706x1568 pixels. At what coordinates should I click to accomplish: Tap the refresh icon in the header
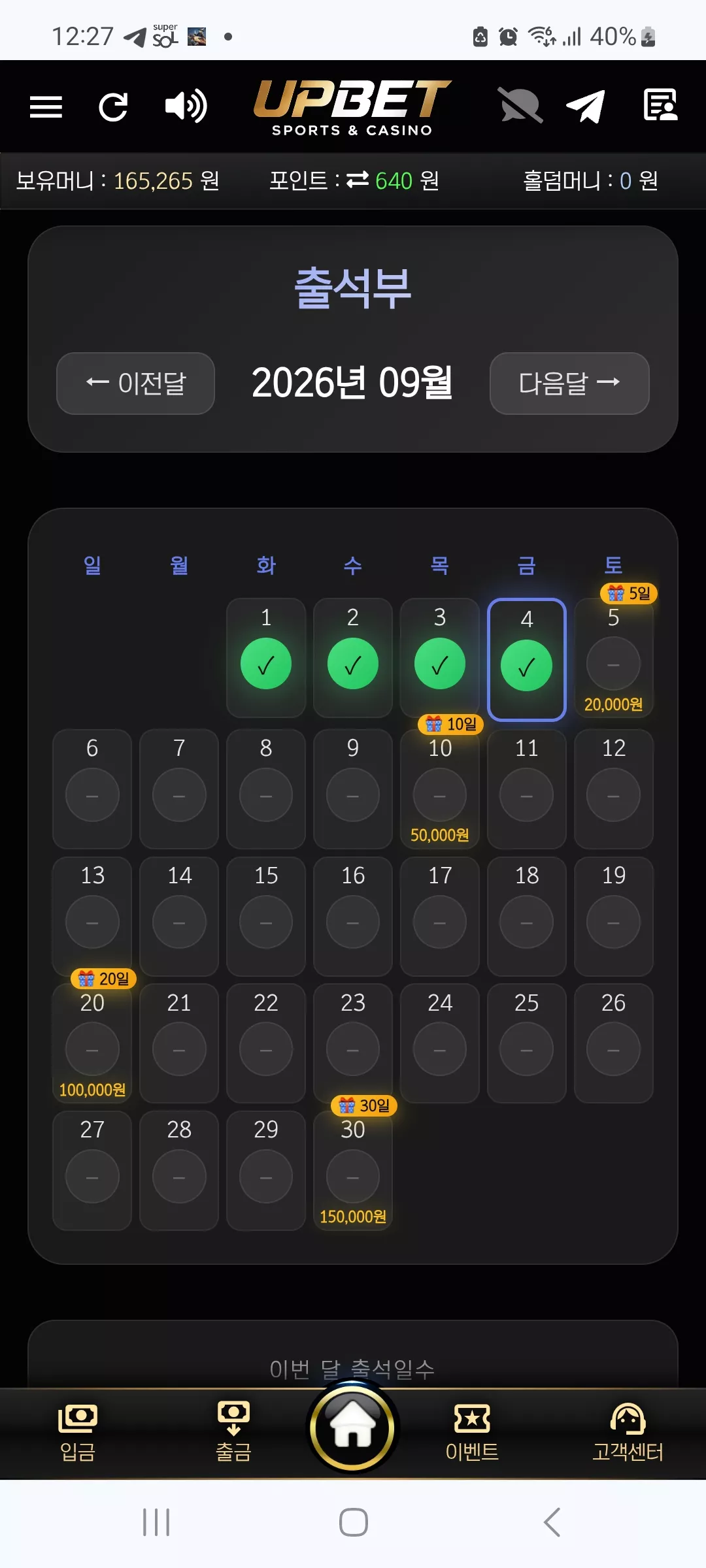pos(113,107)
